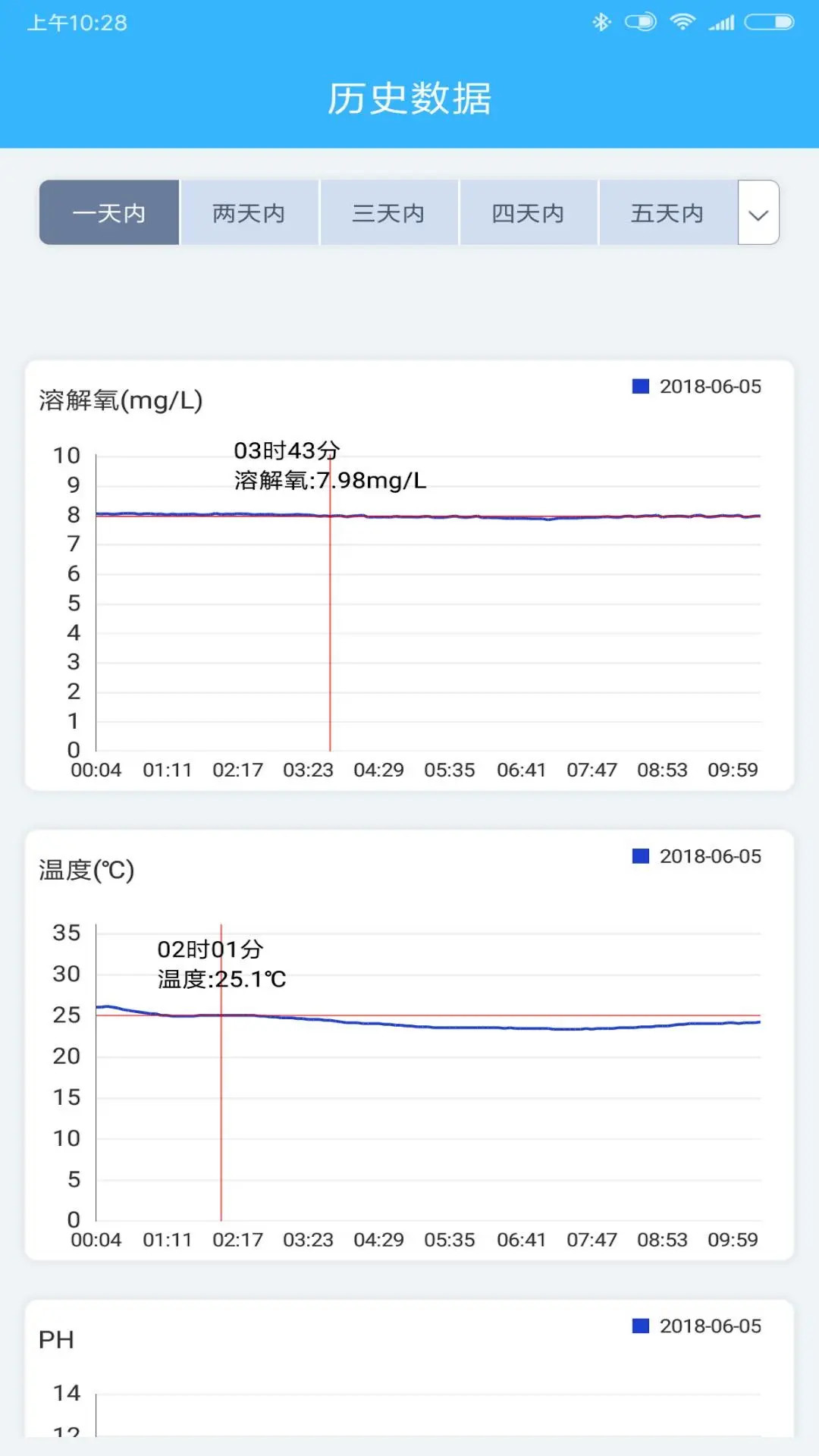Click the crosshair marker at 03时43分
819x1456 pixels.
tap(330, 516)
